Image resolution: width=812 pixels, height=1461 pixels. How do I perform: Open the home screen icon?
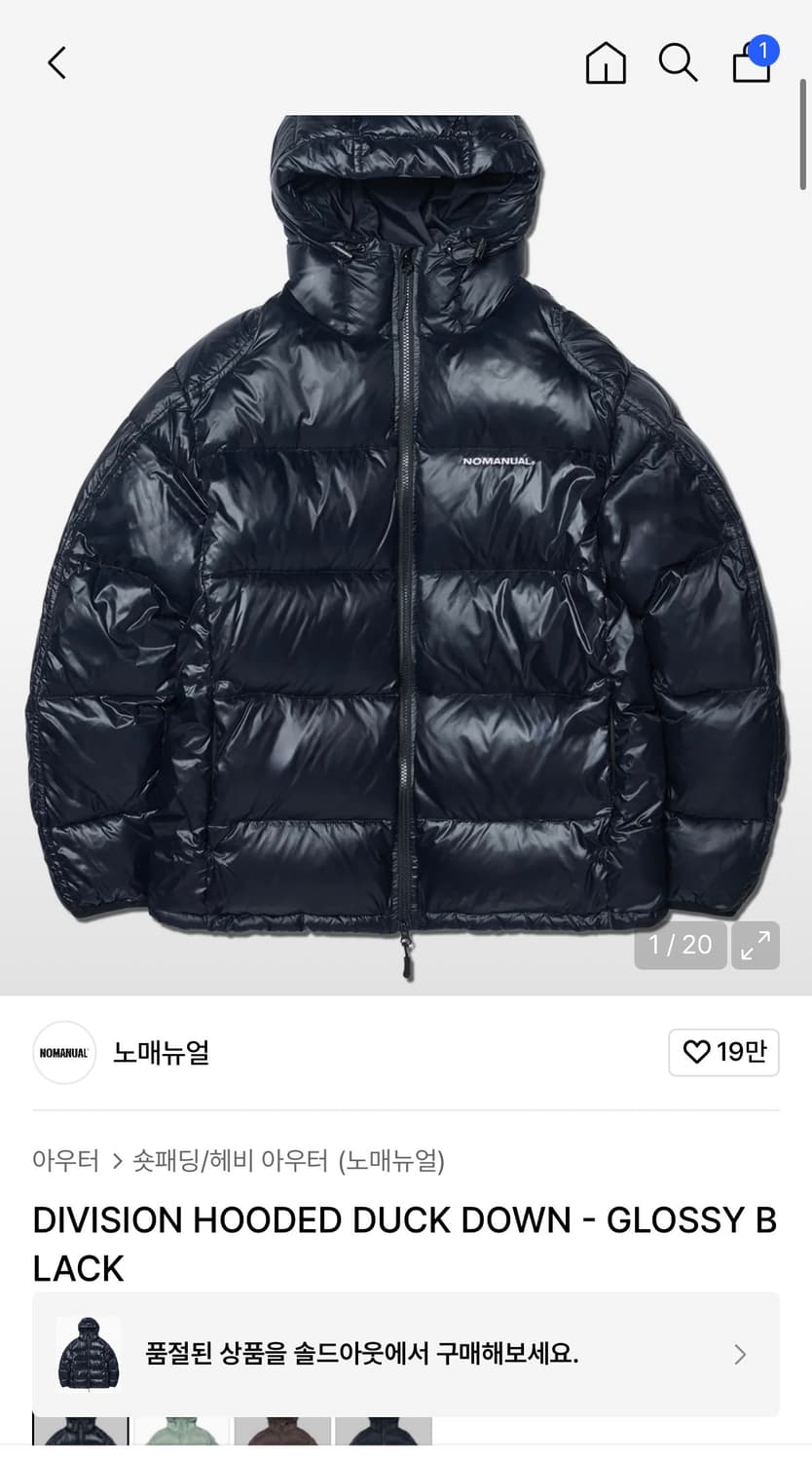(605, 62)
